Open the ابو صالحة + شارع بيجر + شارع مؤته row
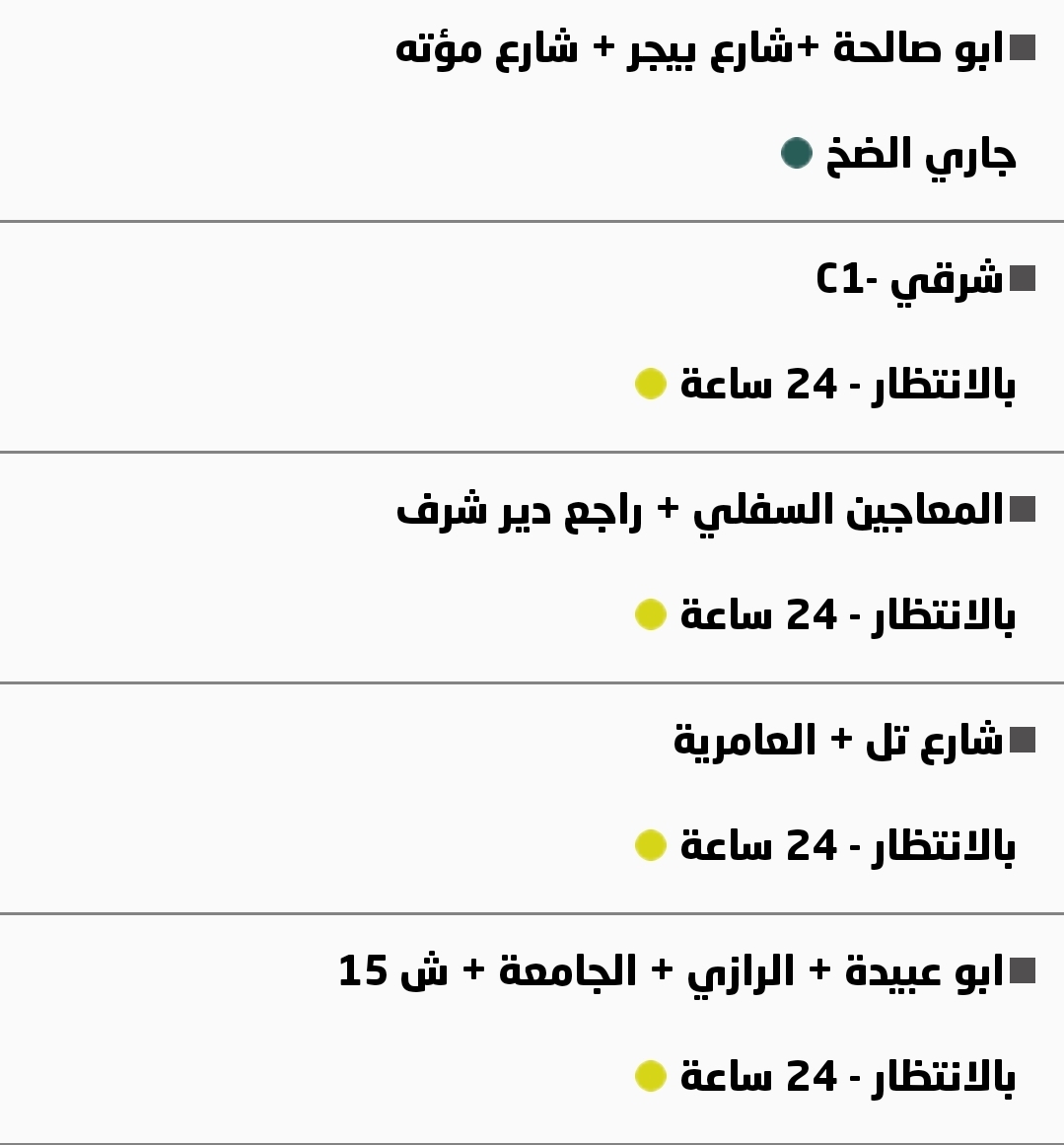Image resolution: width=1064 pixels, height=1145 pixels. (x=699, y=47)
